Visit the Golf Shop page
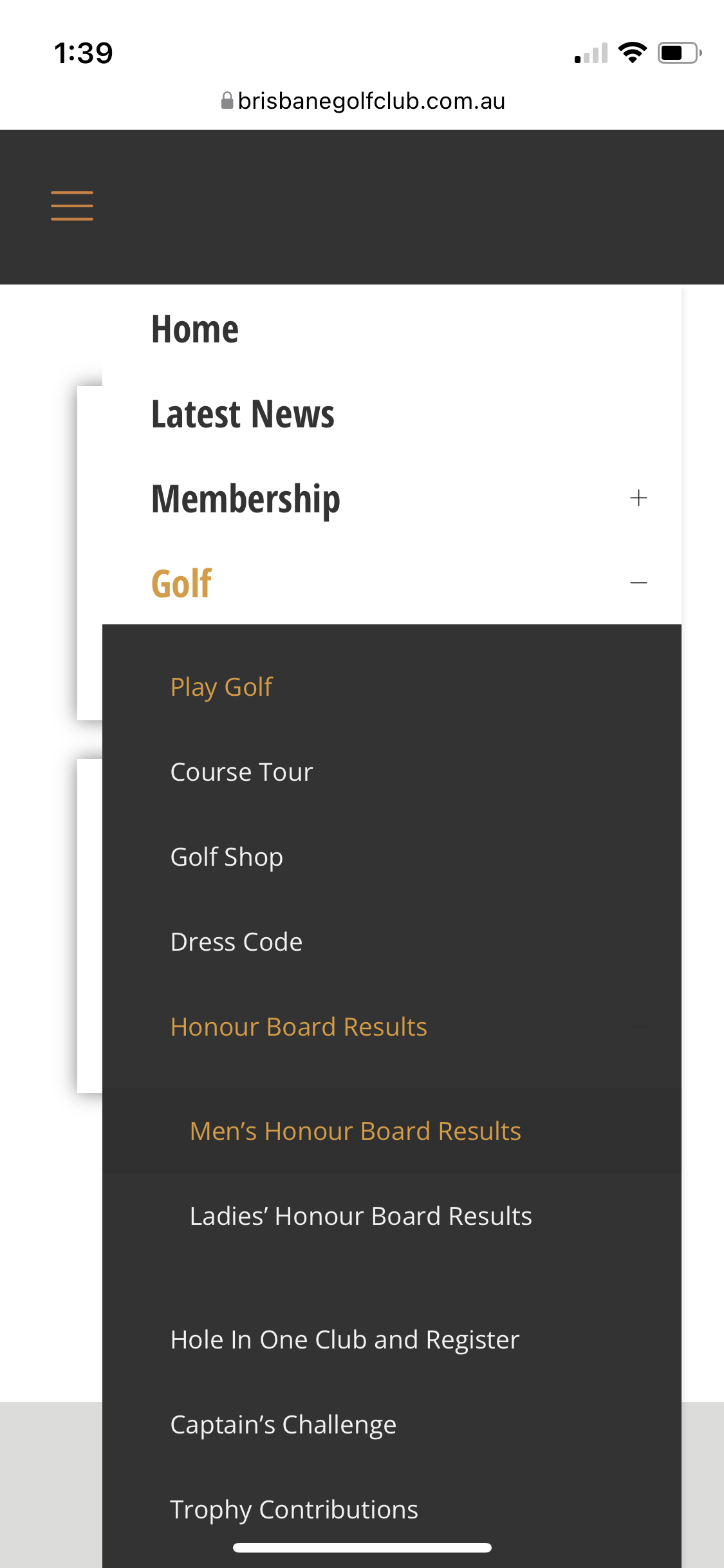This screenshot has height=1568, width=724. (227, 857)
